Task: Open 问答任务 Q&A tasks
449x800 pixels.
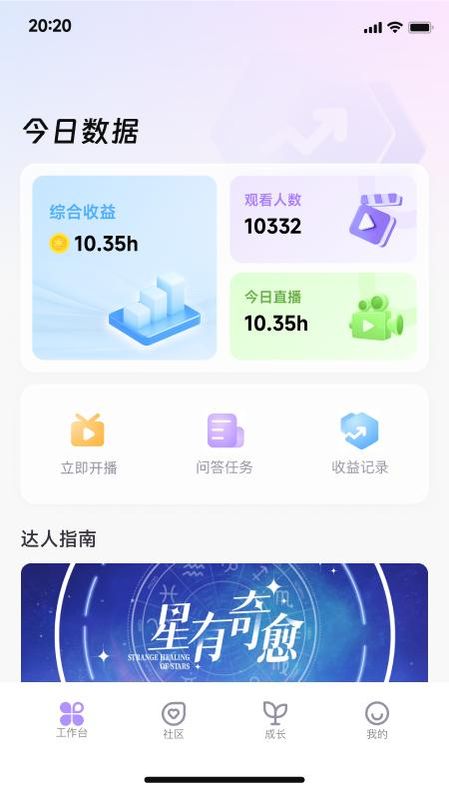Action: (x=224, y=444)
